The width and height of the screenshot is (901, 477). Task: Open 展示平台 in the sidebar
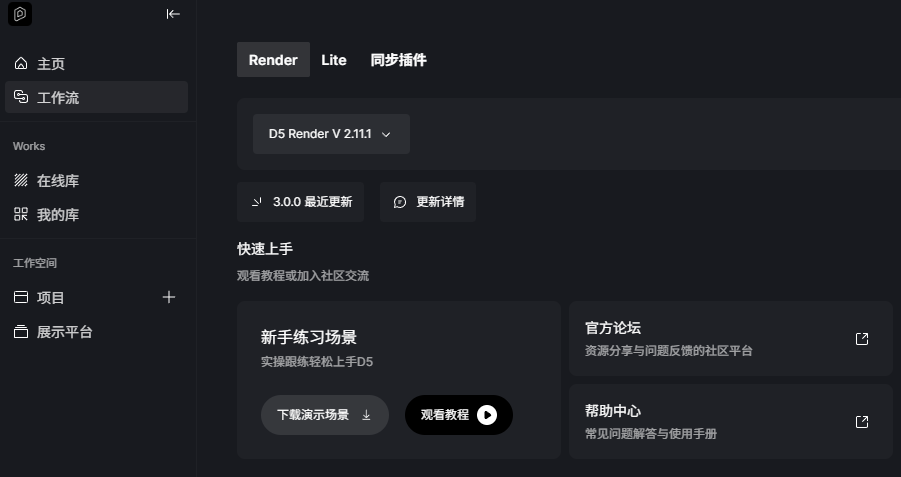[65, 332]
